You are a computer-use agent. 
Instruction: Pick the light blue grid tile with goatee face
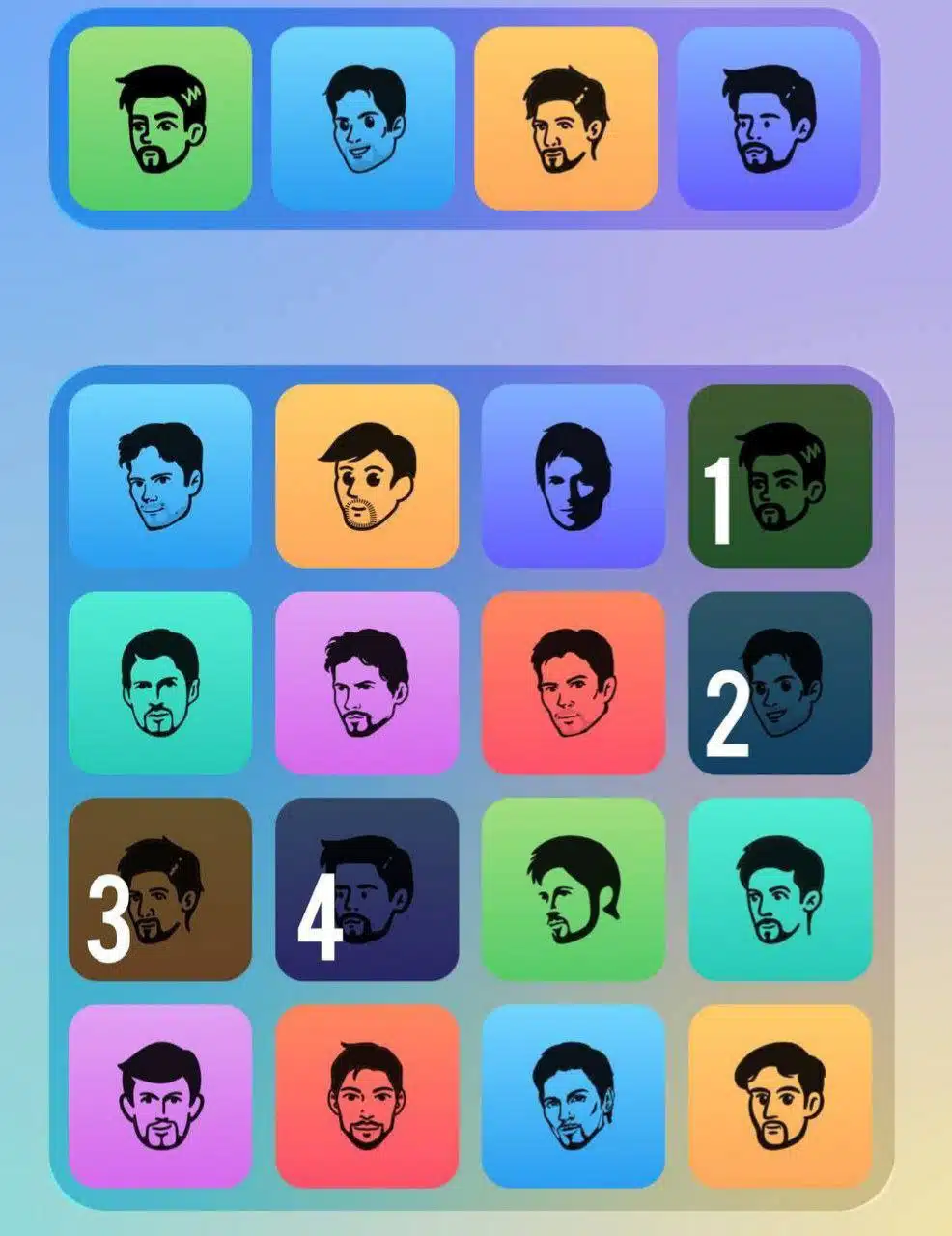point(573,1096)
